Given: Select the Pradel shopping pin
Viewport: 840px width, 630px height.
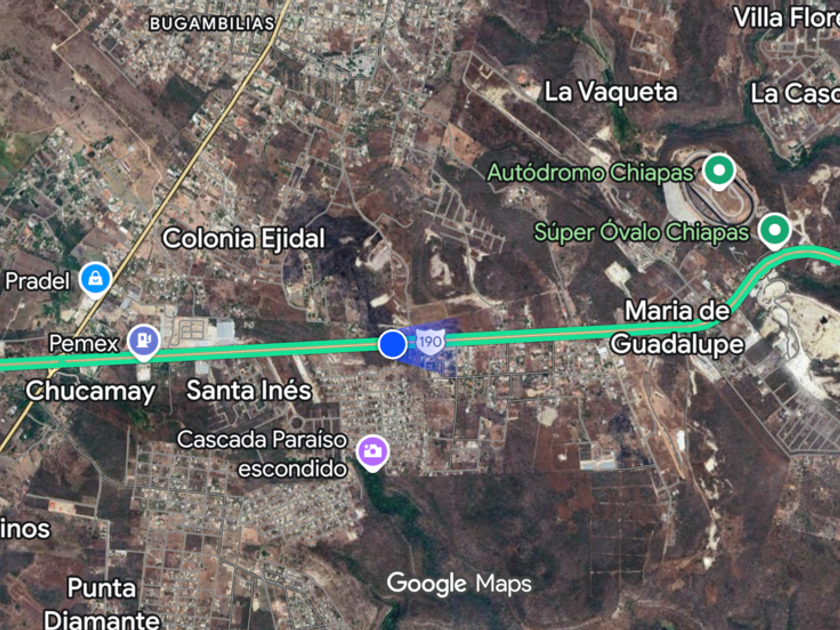Looking at the screenshot, I should 95,278.
